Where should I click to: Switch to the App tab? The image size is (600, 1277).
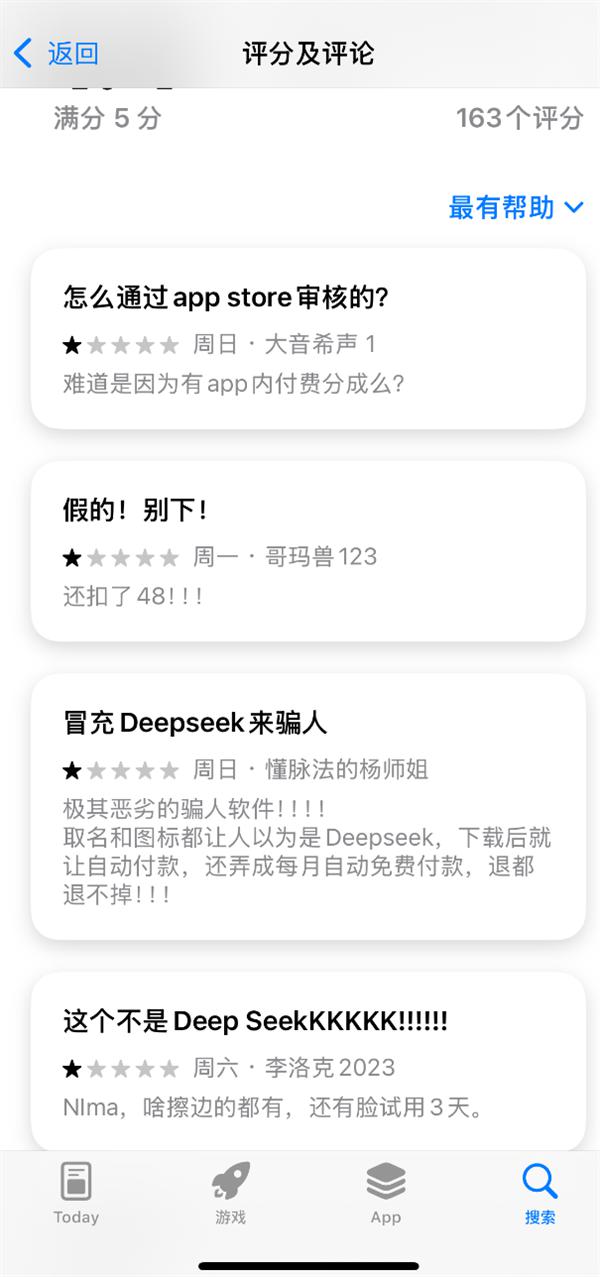coord(385,1193)
